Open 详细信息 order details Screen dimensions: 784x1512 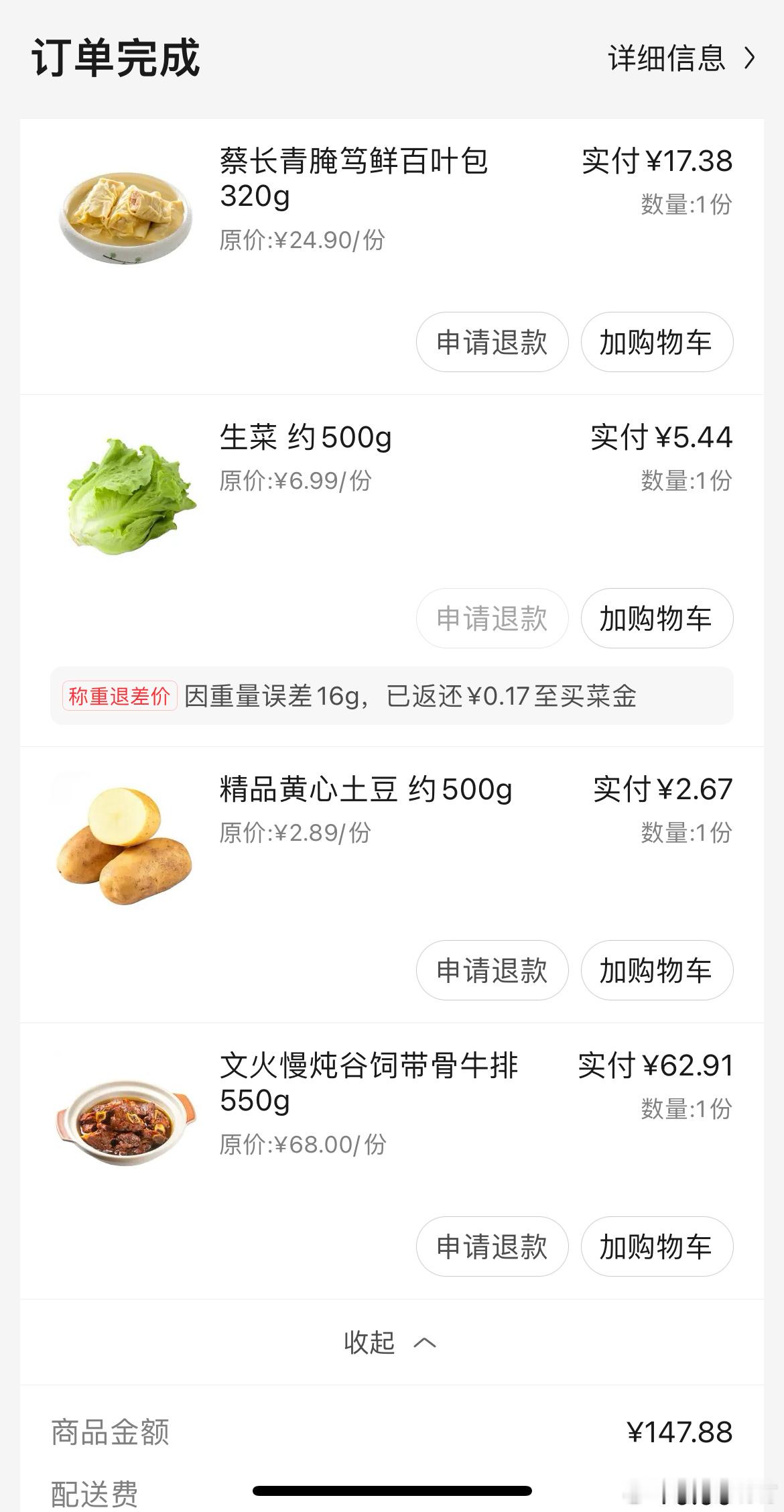[681, 59]
